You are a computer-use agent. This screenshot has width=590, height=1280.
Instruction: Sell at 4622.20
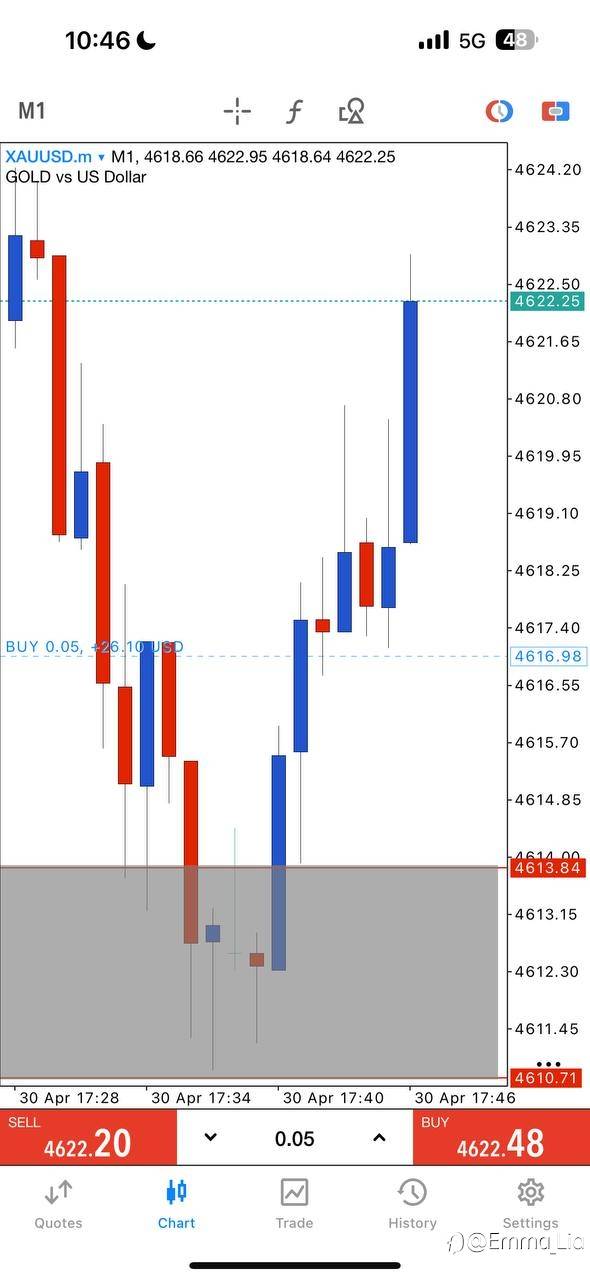[88, 1137]
